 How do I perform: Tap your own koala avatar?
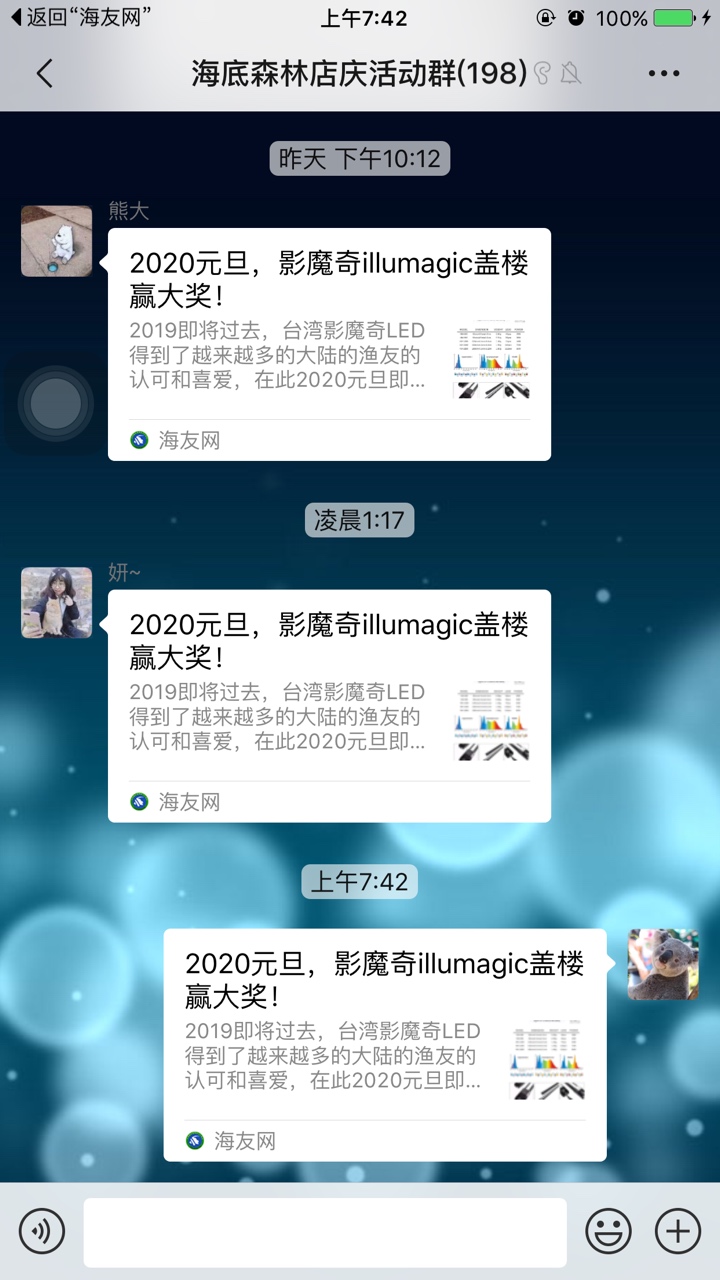coord(663,964)
